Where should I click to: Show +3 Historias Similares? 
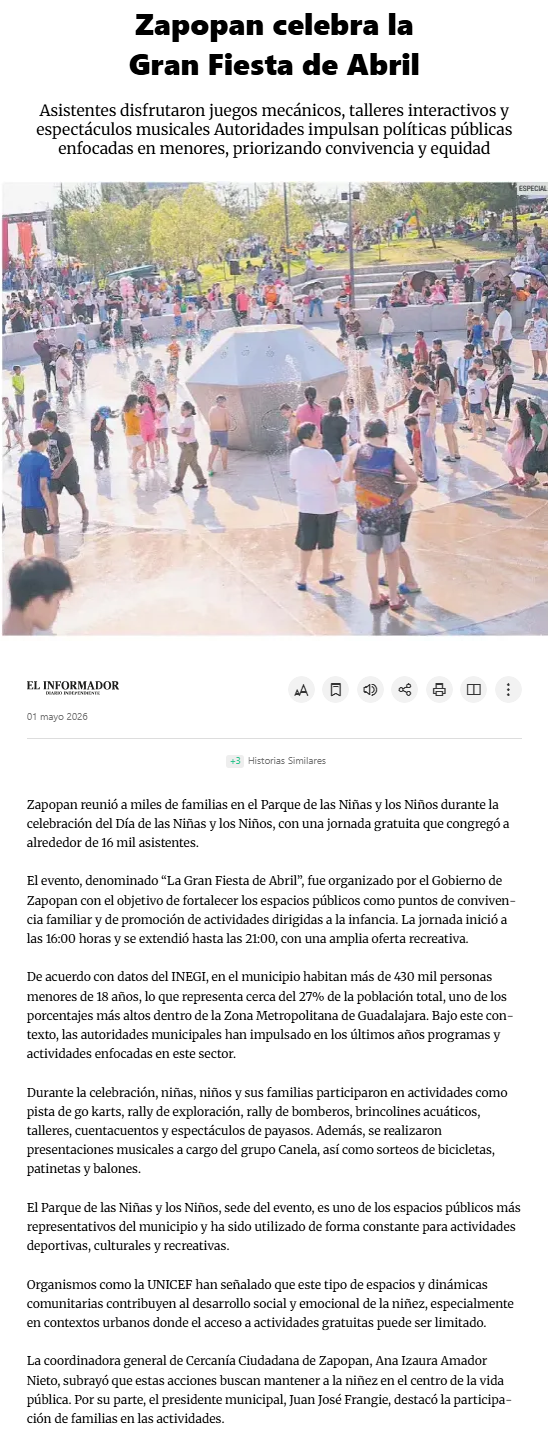tap(275, 761)
